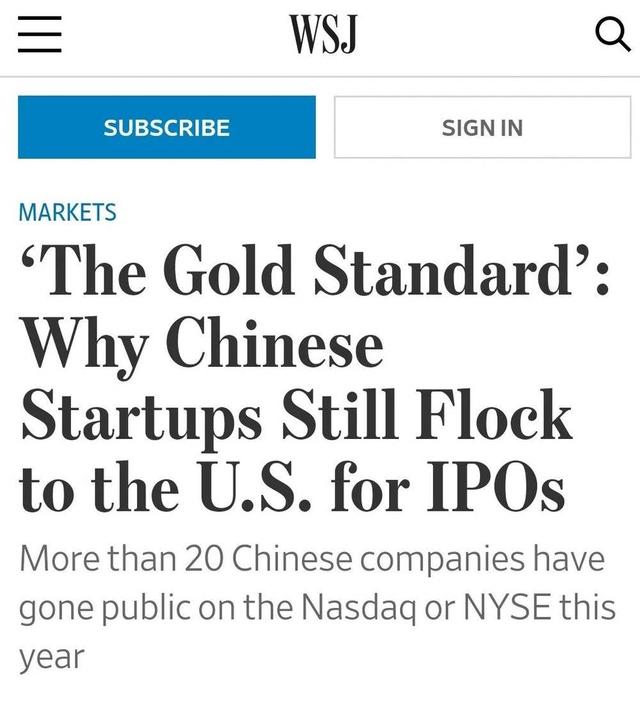Open the hamburger navigation menu
This screenshot has width=640, height=718.
(39, 36)
